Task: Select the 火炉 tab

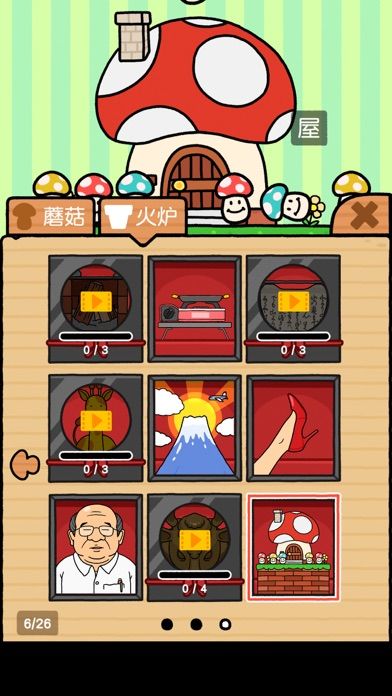Action: tap(143, 217)
